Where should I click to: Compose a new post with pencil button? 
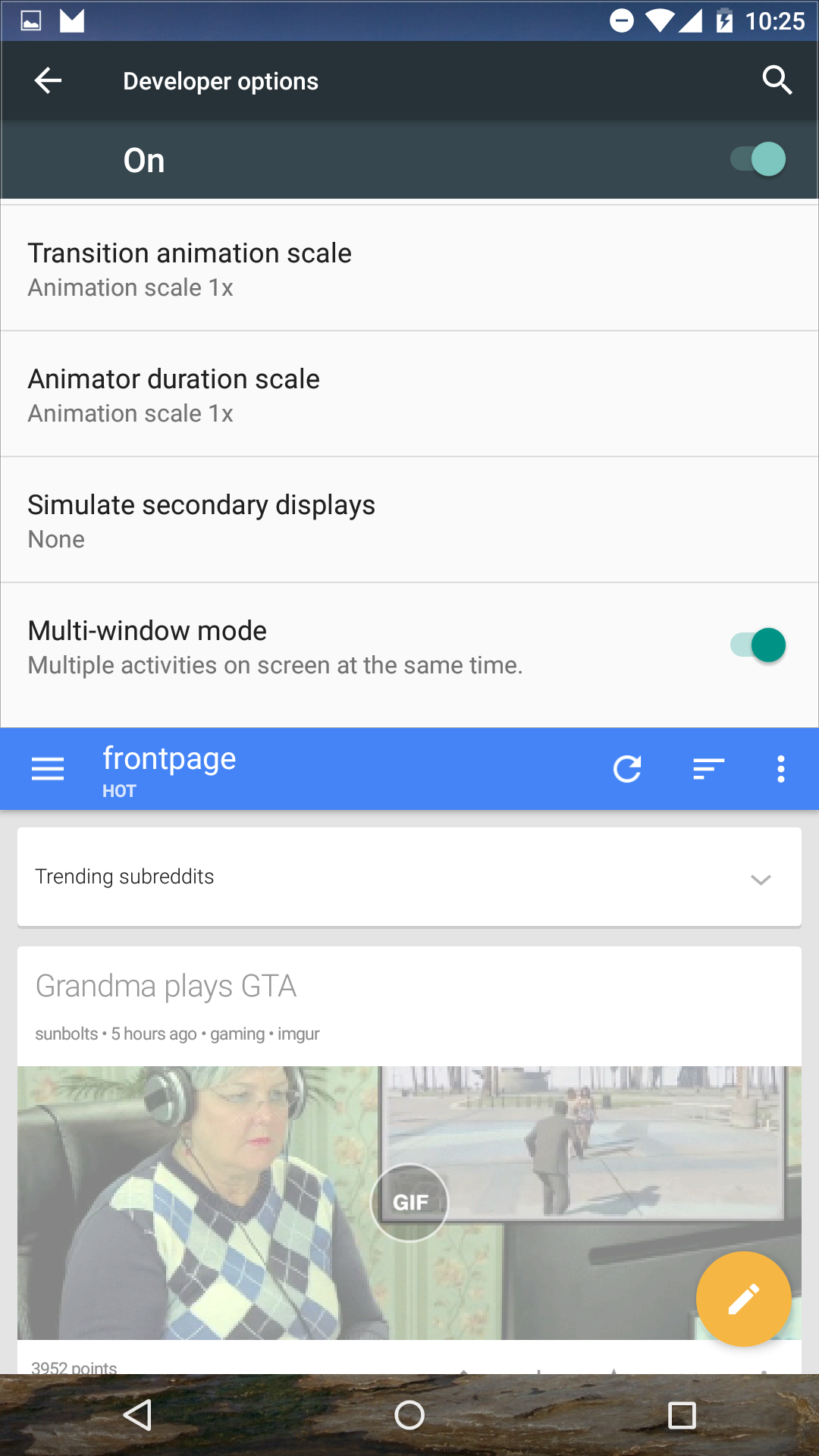tap(744, 1299)
